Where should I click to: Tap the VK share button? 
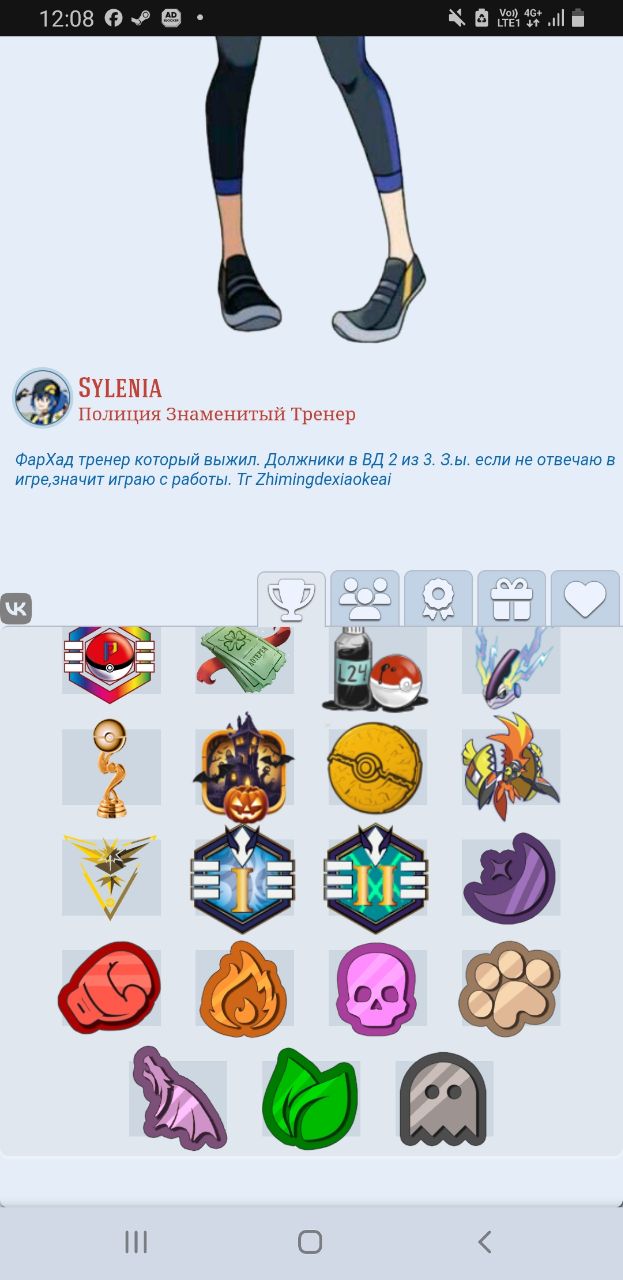pyautogui.click(x=16, y=608)
